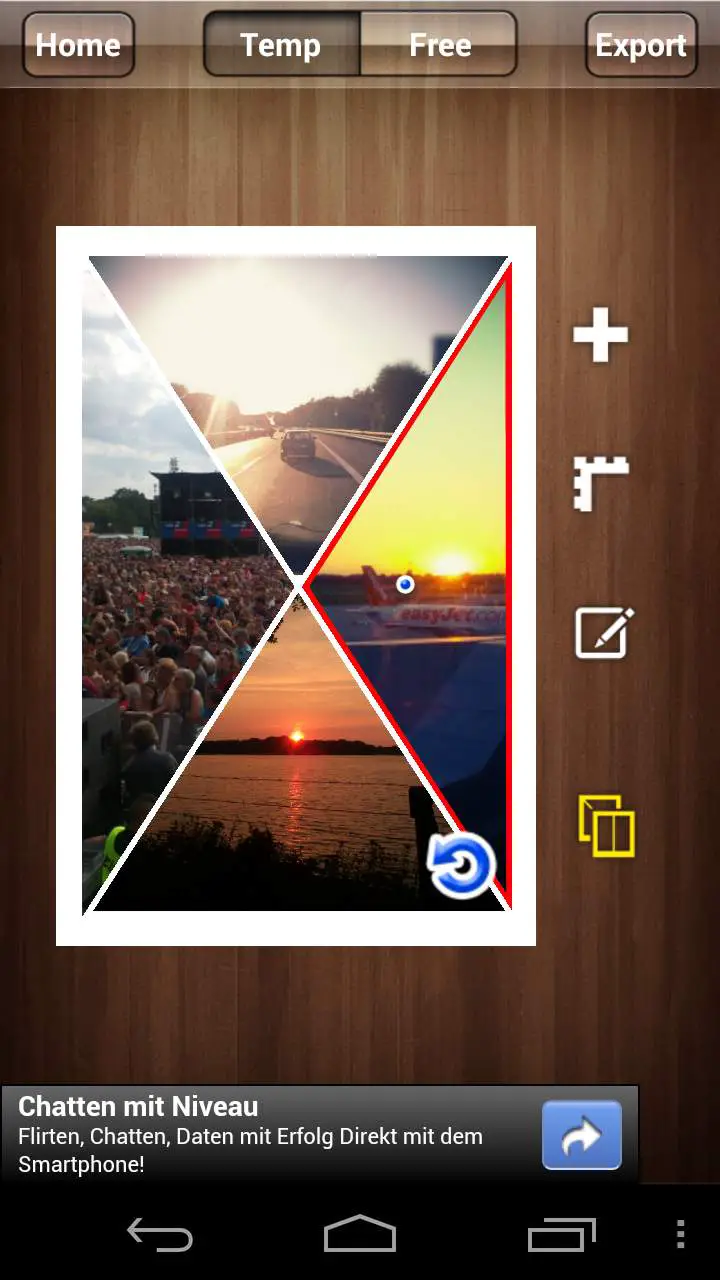Open the system overflow menu dots
The height and width of the screenshot is (1280, 720).
click(681, 1234)
